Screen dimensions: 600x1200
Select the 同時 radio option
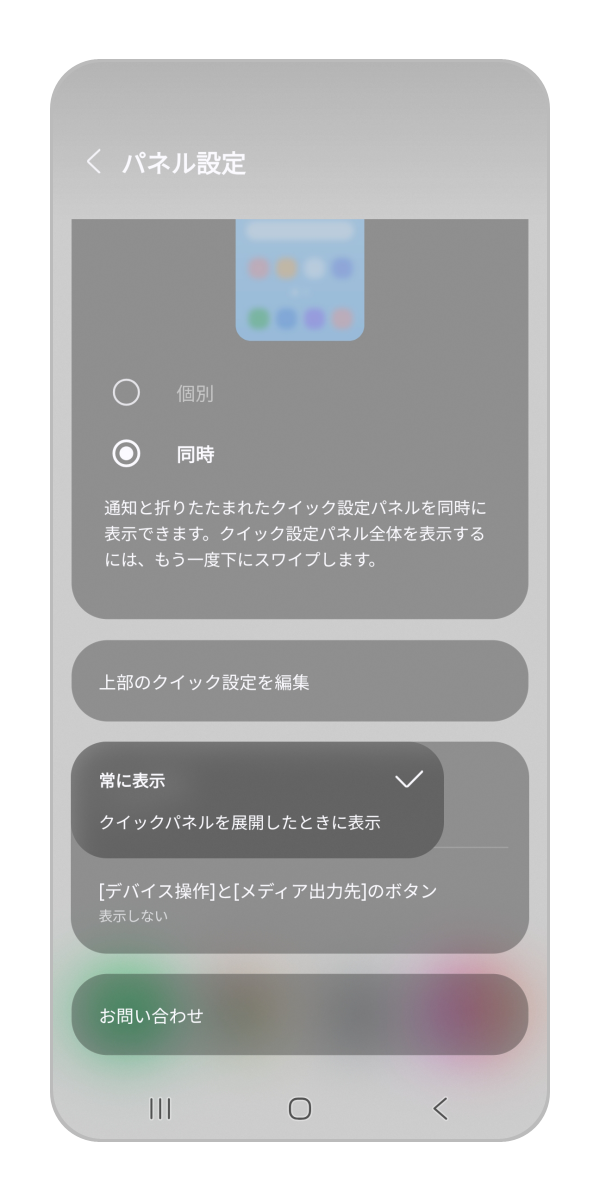coord(126,454)
